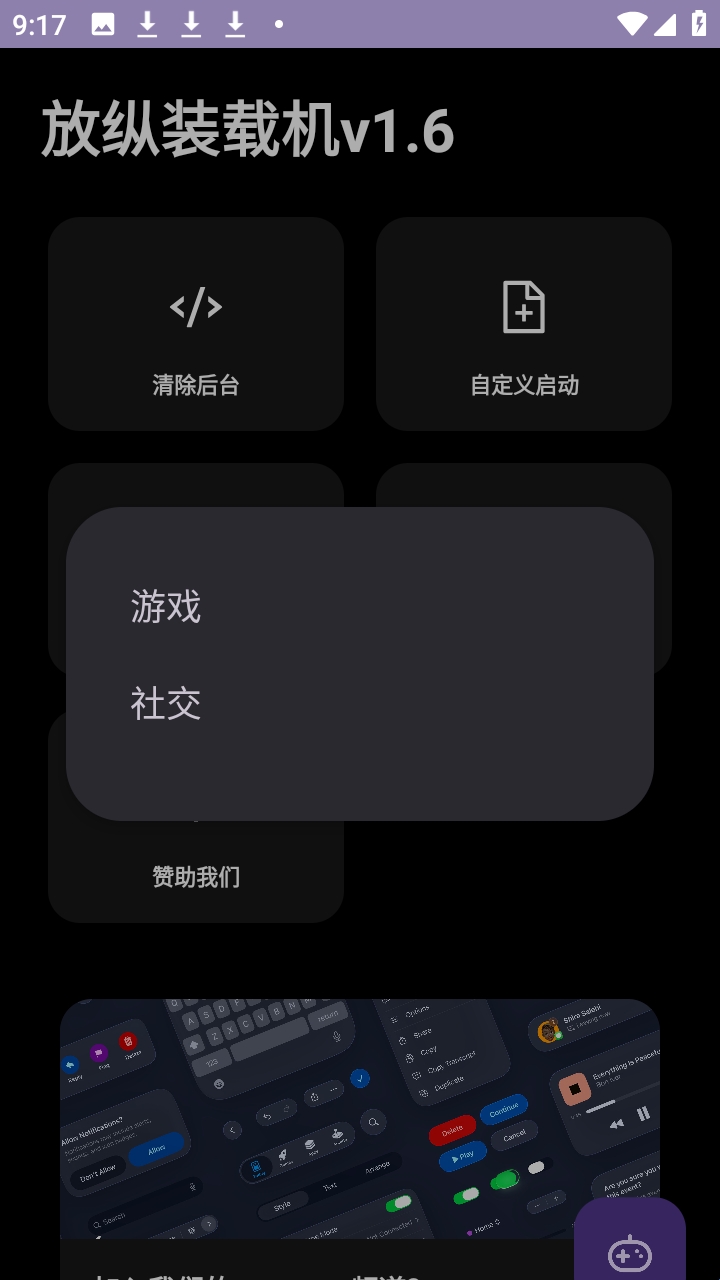Select 游戏 from the popup menu

point(166,607)
